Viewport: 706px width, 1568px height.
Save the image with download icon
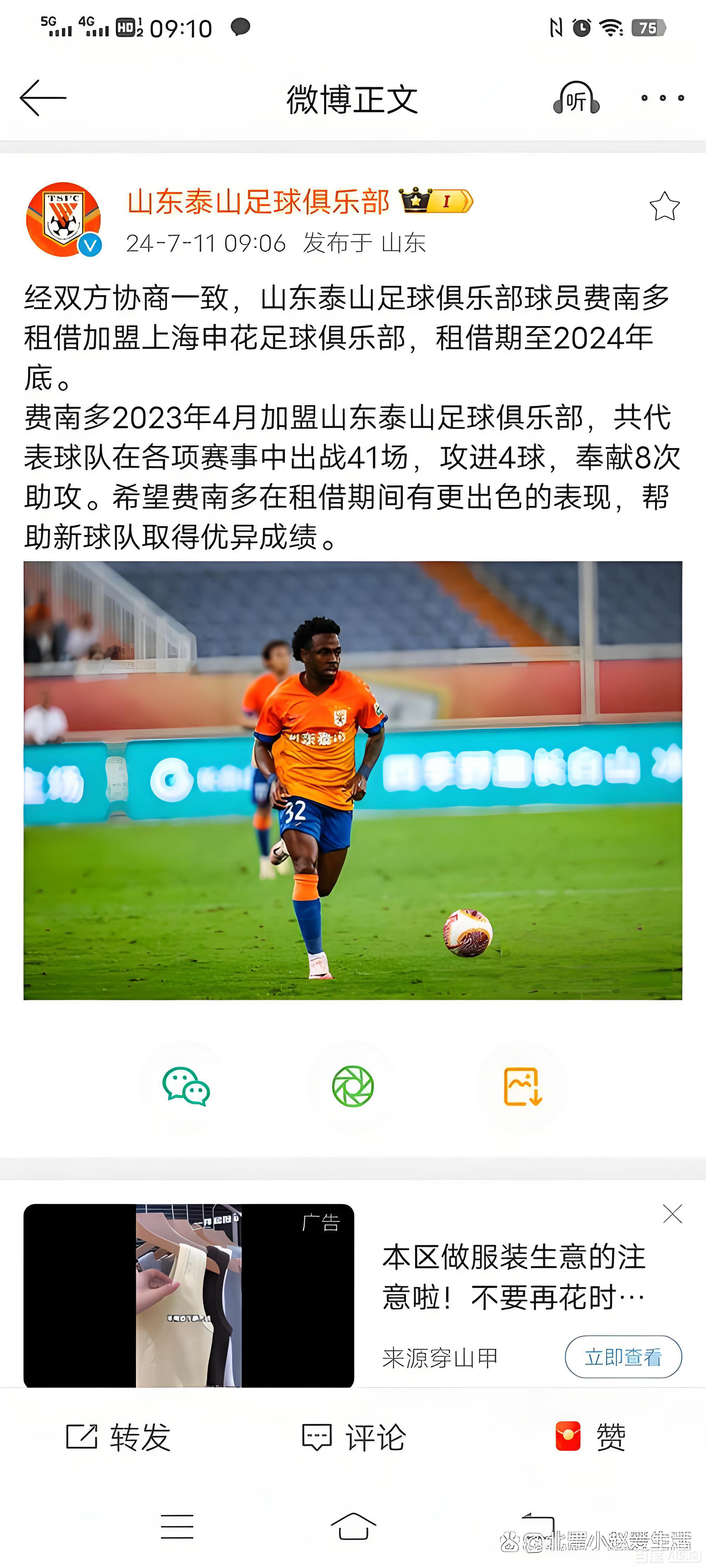(522, 1086)
